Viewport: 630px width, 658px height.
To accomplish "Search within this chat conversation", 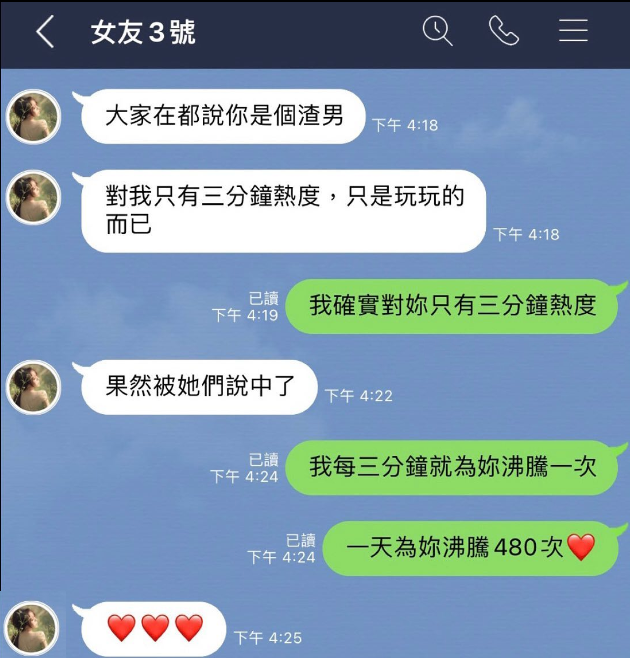I will [437, 31].
